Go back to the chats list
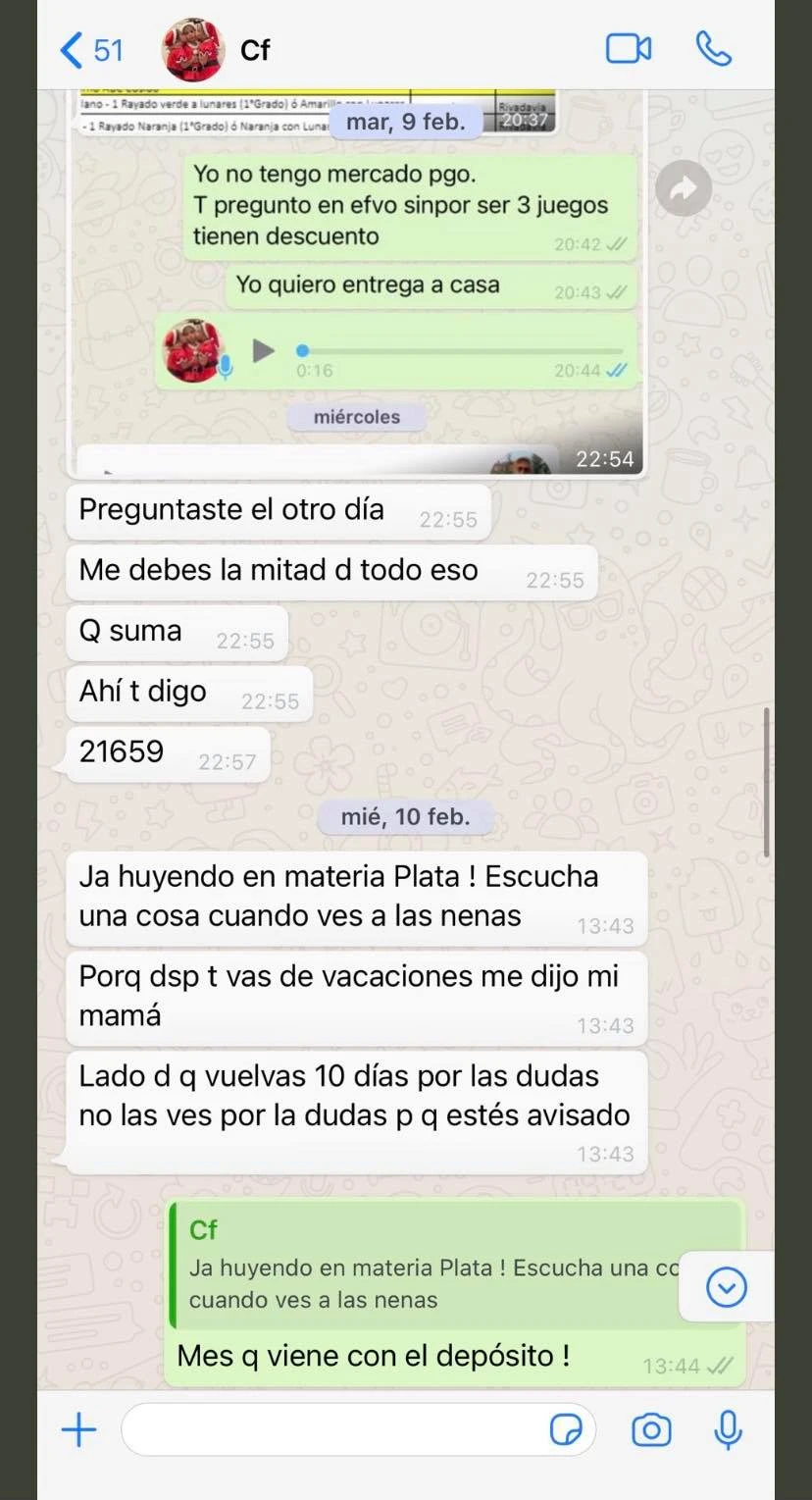 point(91,49)
